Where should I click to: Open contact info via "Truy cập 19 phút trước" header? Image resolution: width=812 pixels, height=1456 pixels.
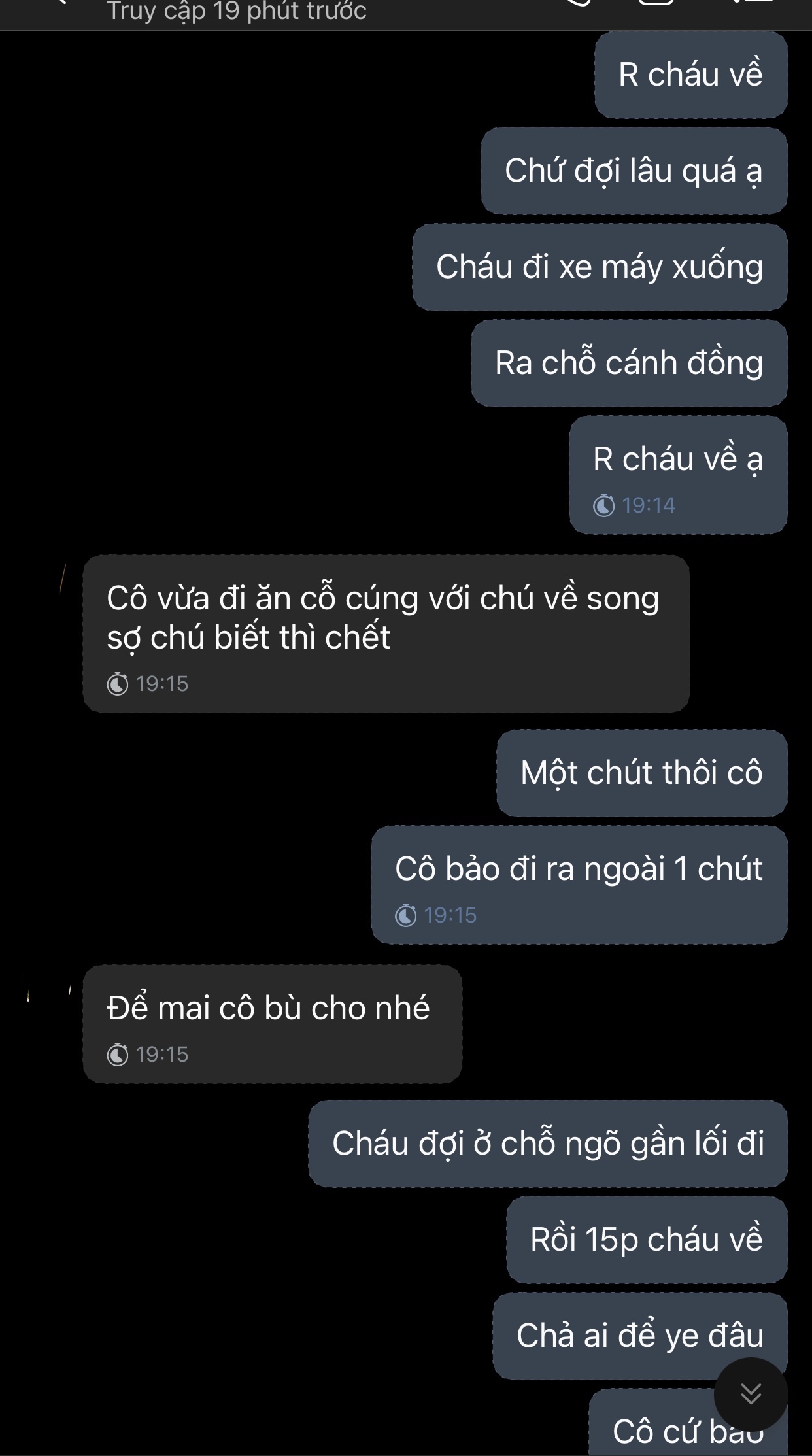[237, 11]
